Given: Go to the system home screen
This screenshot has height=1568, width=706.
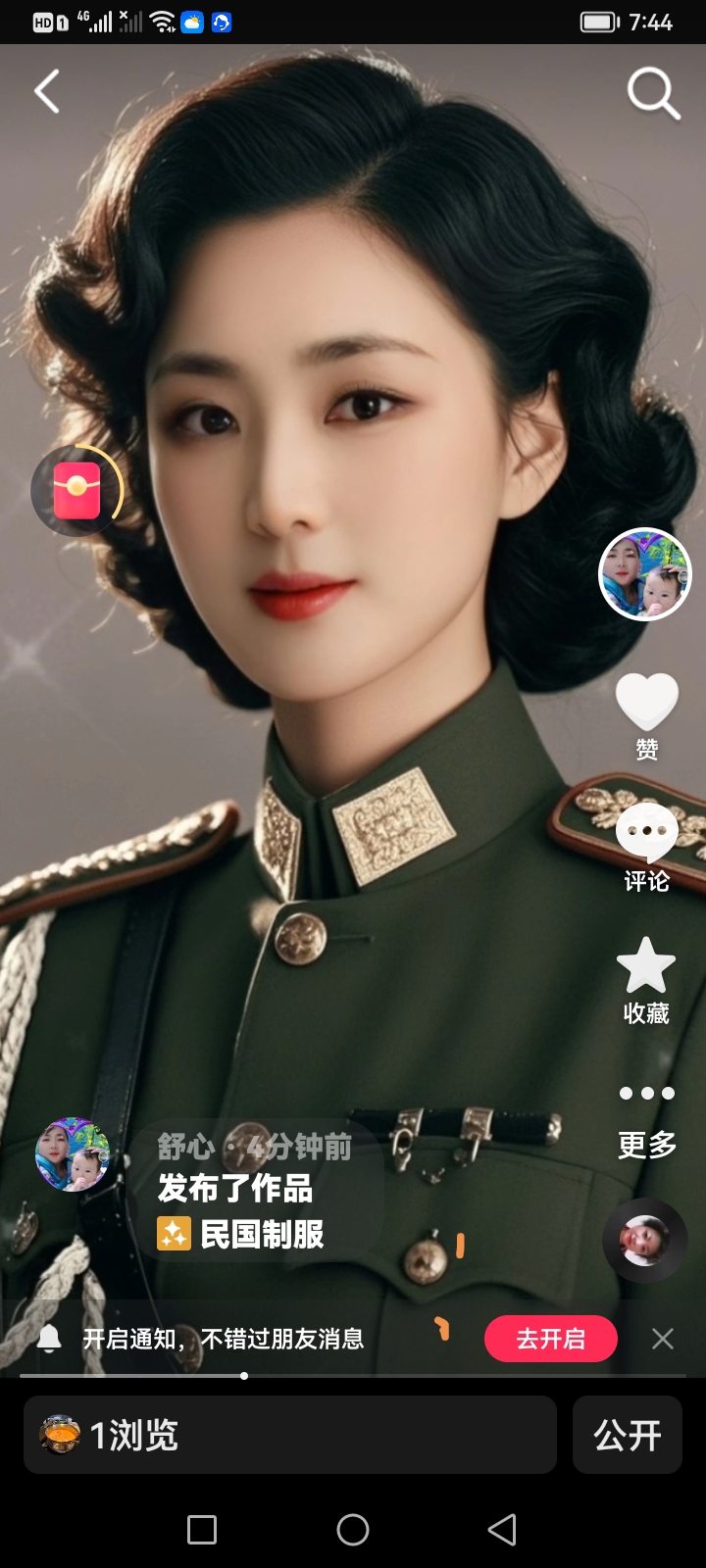Looking at the screenshot, I should [353, 1529].
